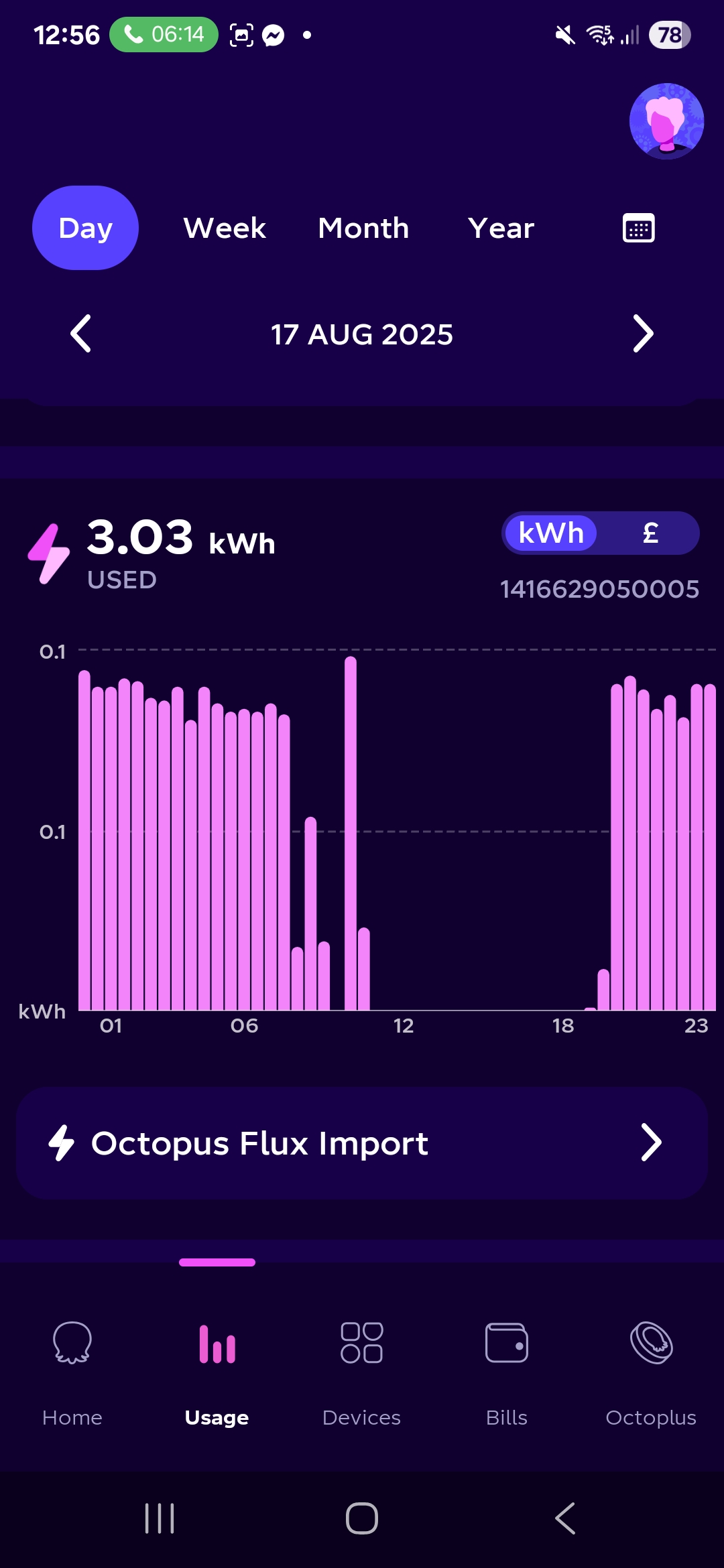Open the recent apps view
724x1568 pixels.
coord(160,1518)
